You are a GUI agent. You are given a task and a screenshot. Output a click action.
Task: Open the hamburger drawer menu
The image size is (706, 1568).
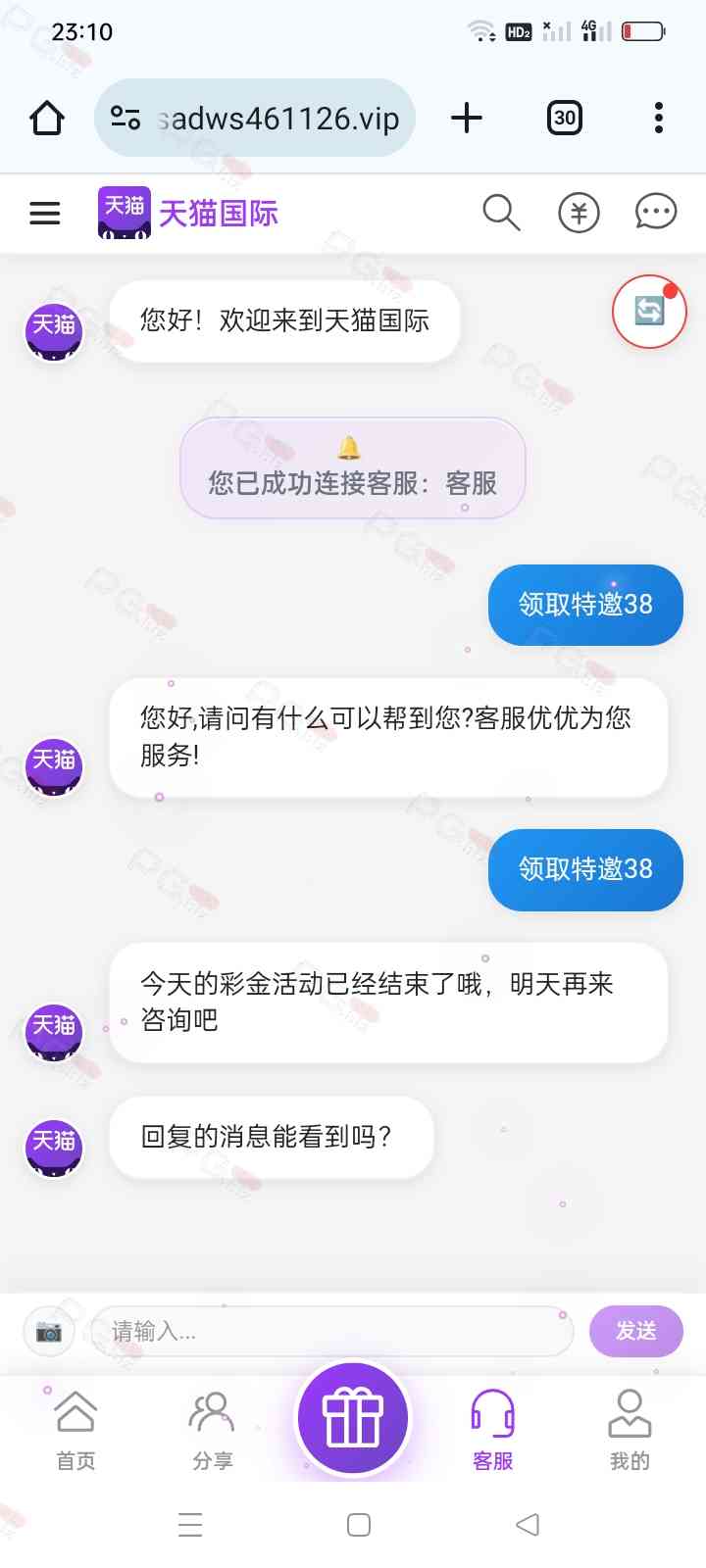point(45,213)
